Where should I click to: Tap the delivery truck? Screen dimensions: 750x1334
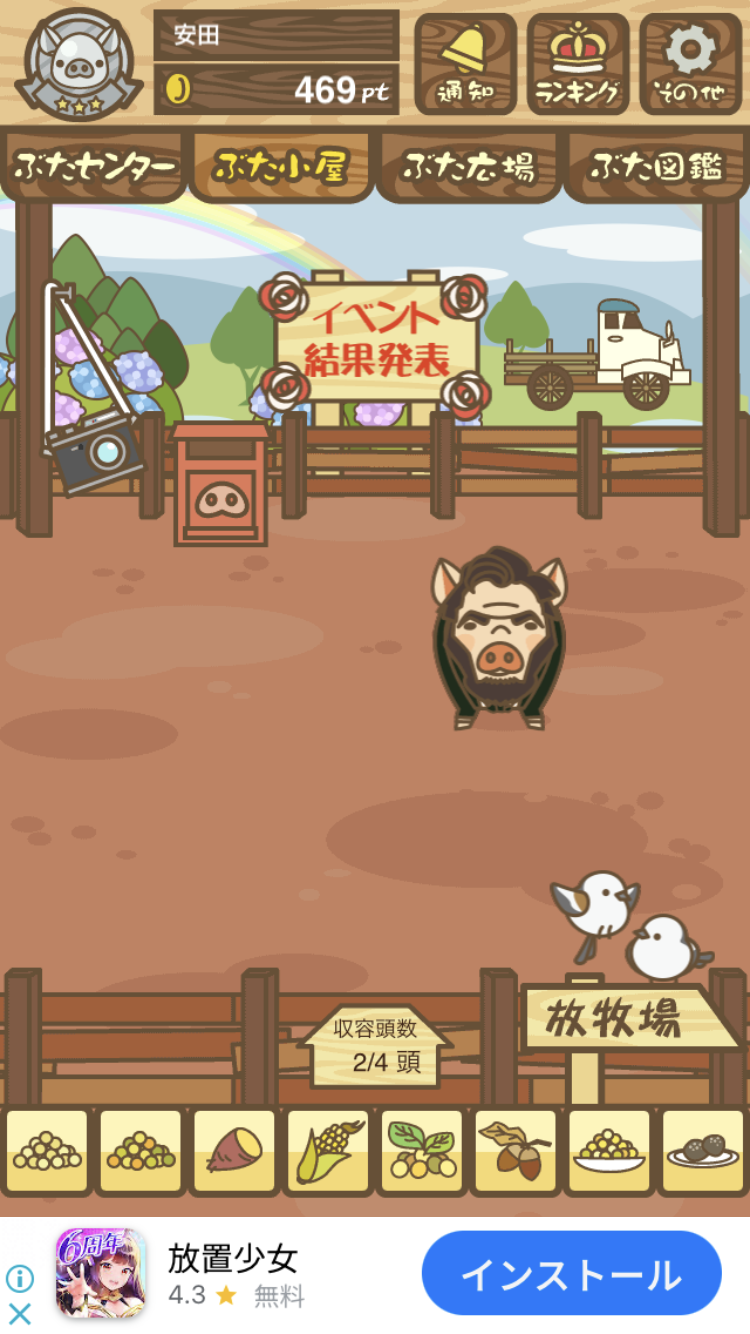(x=597, y=352)
